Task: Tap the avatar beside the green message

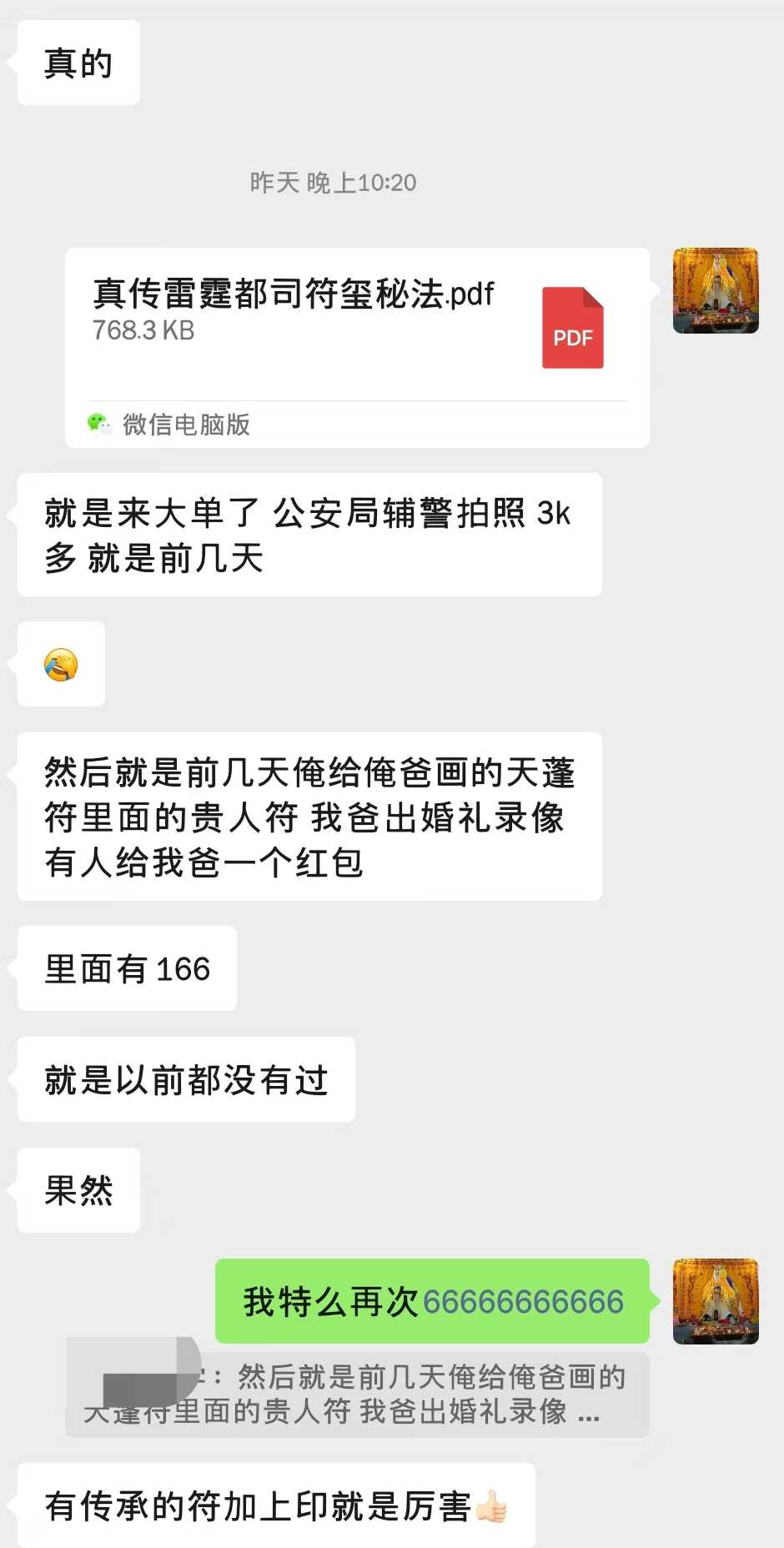Action: pos(716,1301)
